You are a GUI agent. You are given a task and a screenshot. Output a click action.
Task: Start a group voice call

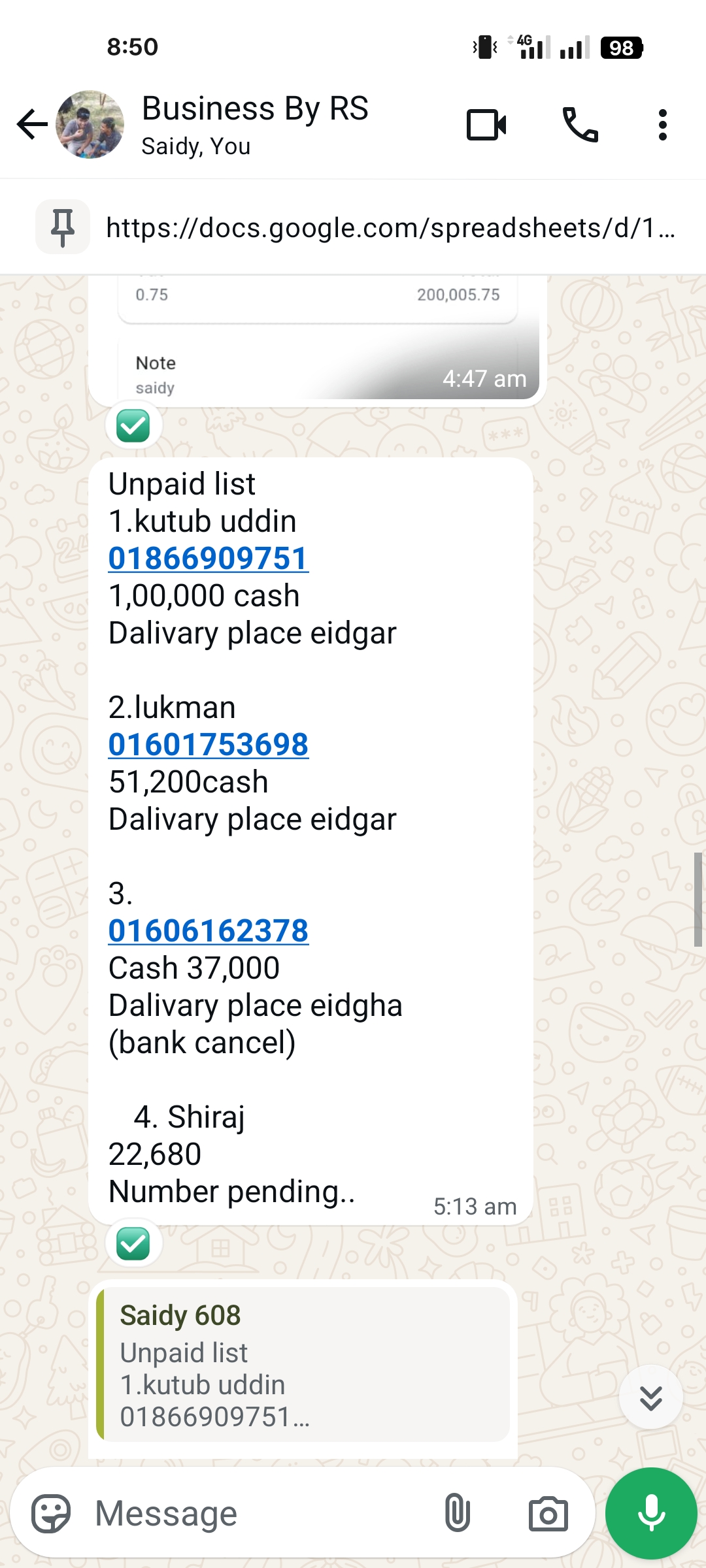(x=580, y=125)
